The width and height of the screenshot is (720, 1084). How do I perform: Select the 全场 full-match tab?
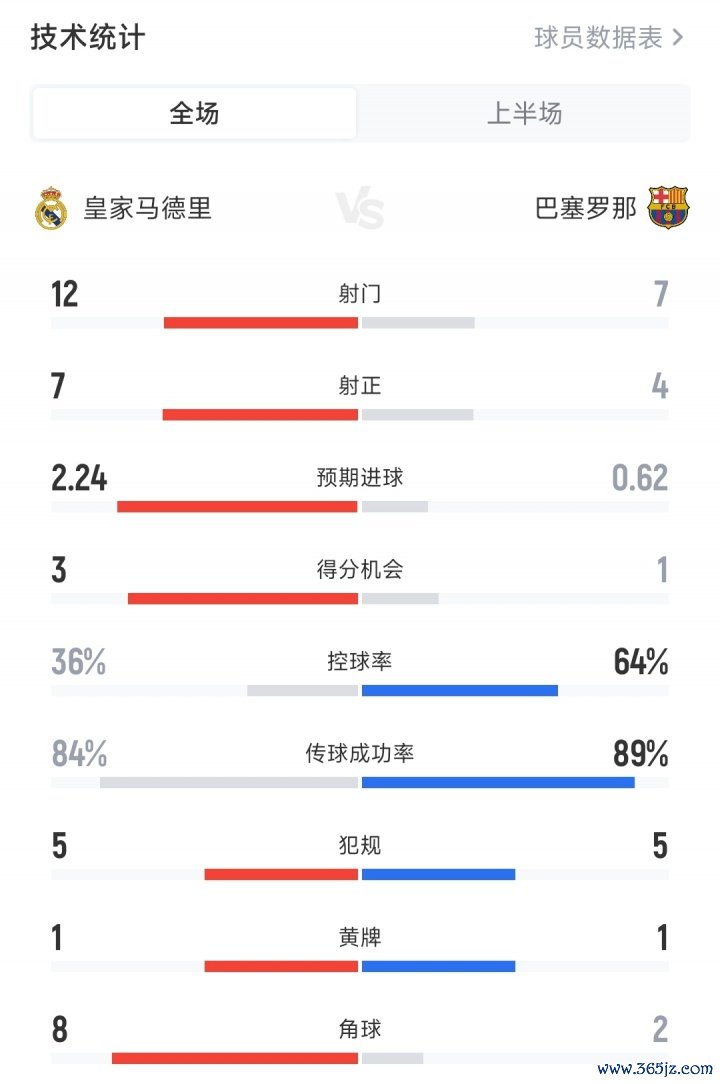tap(194, 113)
